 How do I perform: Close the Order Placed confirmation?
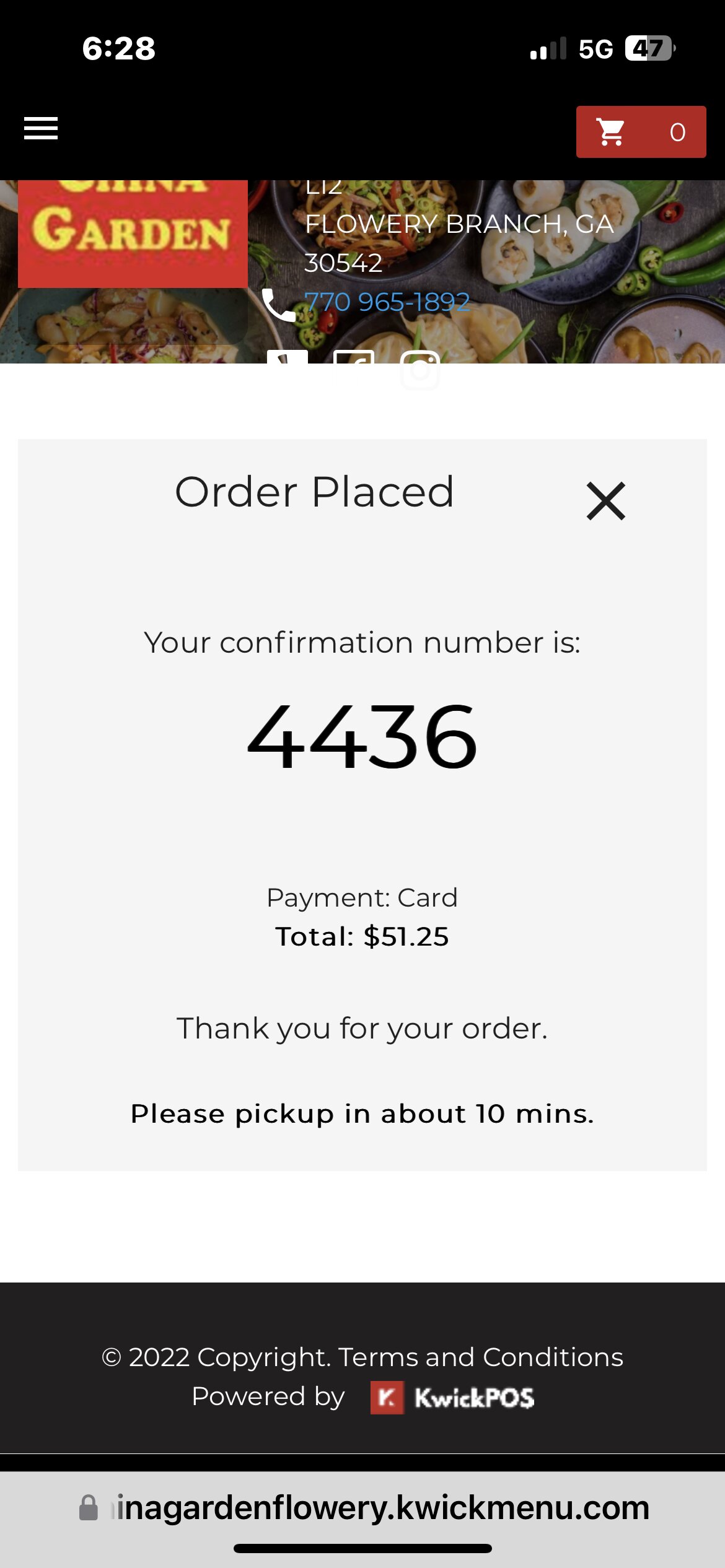point(605,501)
